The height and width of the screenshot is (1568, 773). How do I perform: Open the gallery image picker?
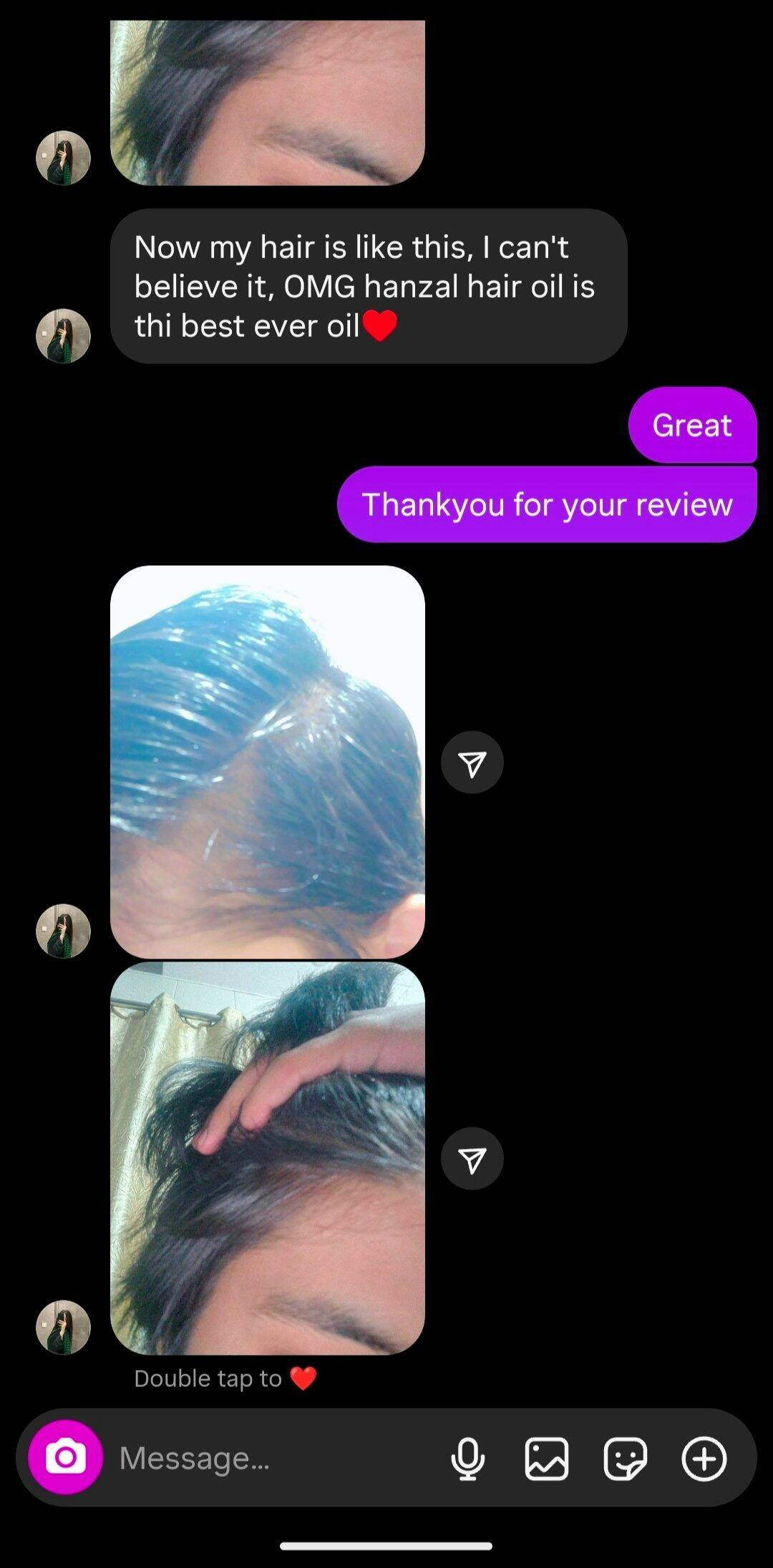pyautogui.click(x=547, y=1458)
